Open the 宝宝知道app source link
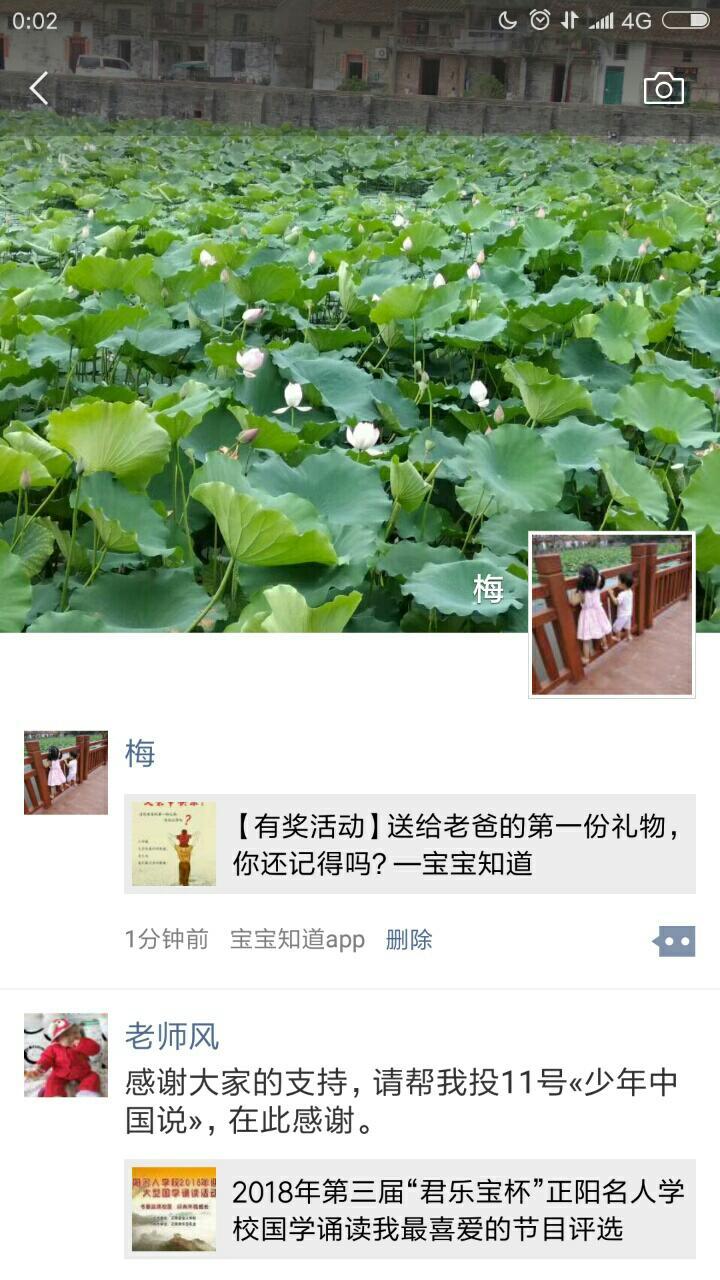This screenshot has height=1280, width=720. pyautogui.click(x=297, y=940)
